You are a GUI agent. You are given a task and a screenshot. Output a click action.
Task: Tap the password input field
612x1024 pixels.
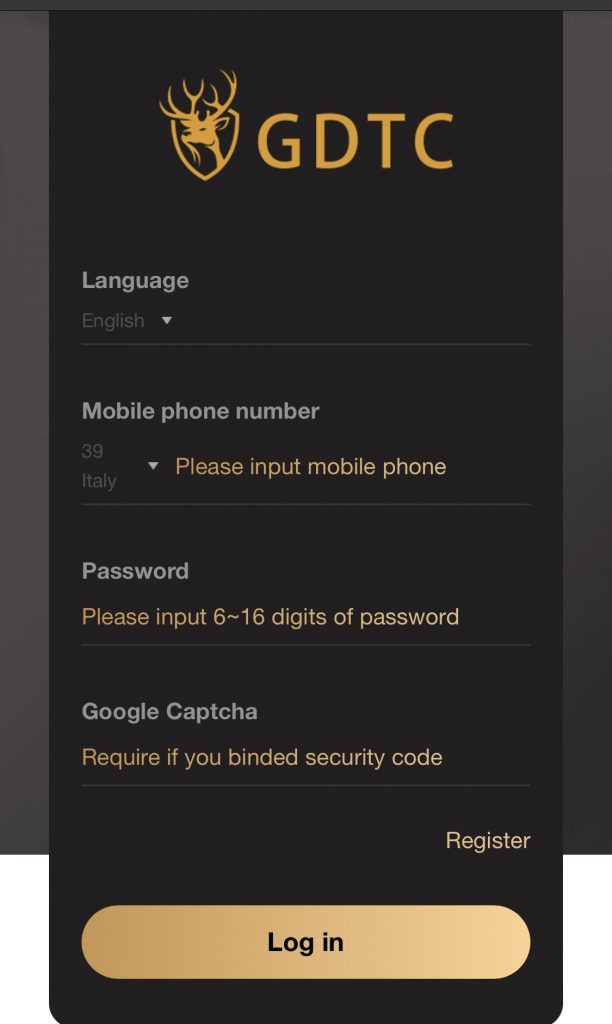305,617
